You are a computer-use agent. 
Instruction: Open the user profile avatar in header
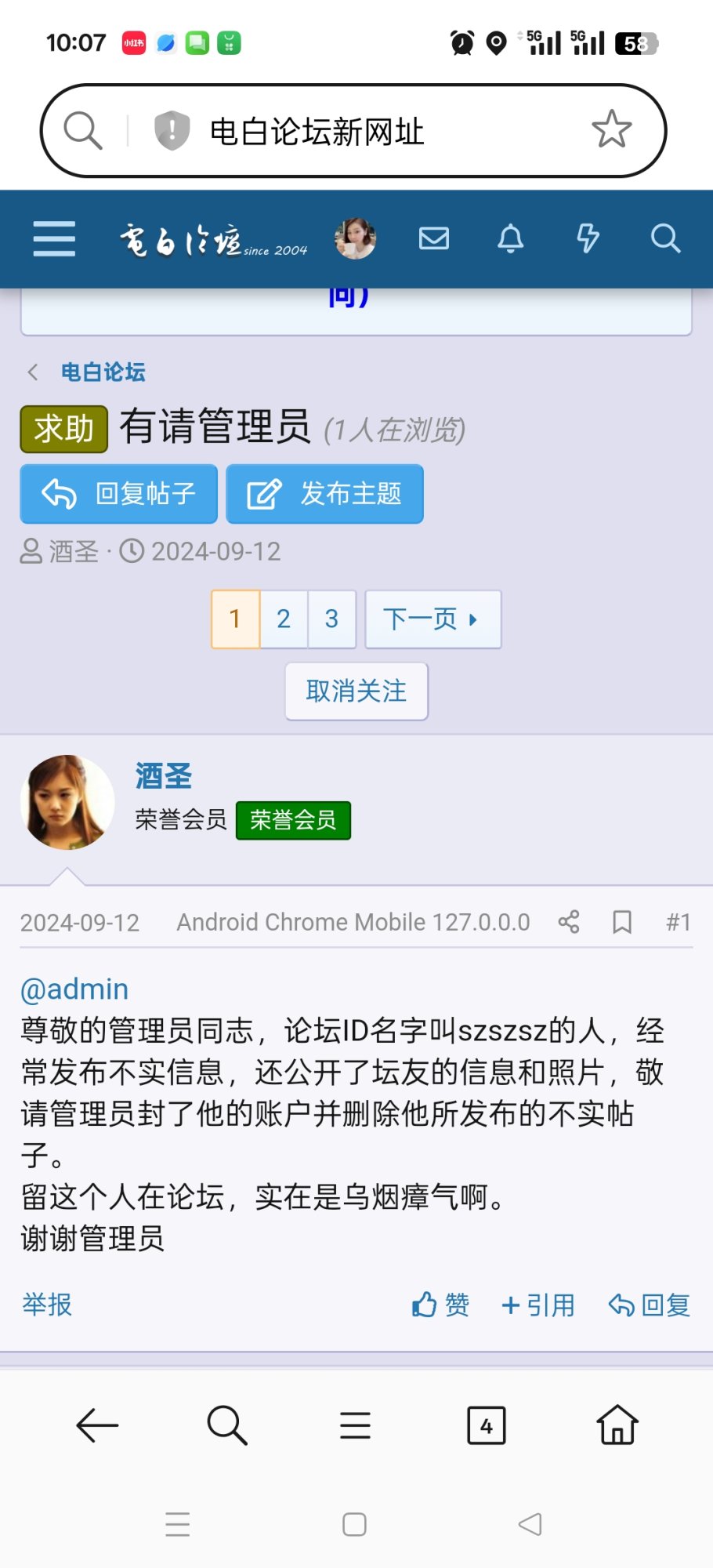[355, 238]
